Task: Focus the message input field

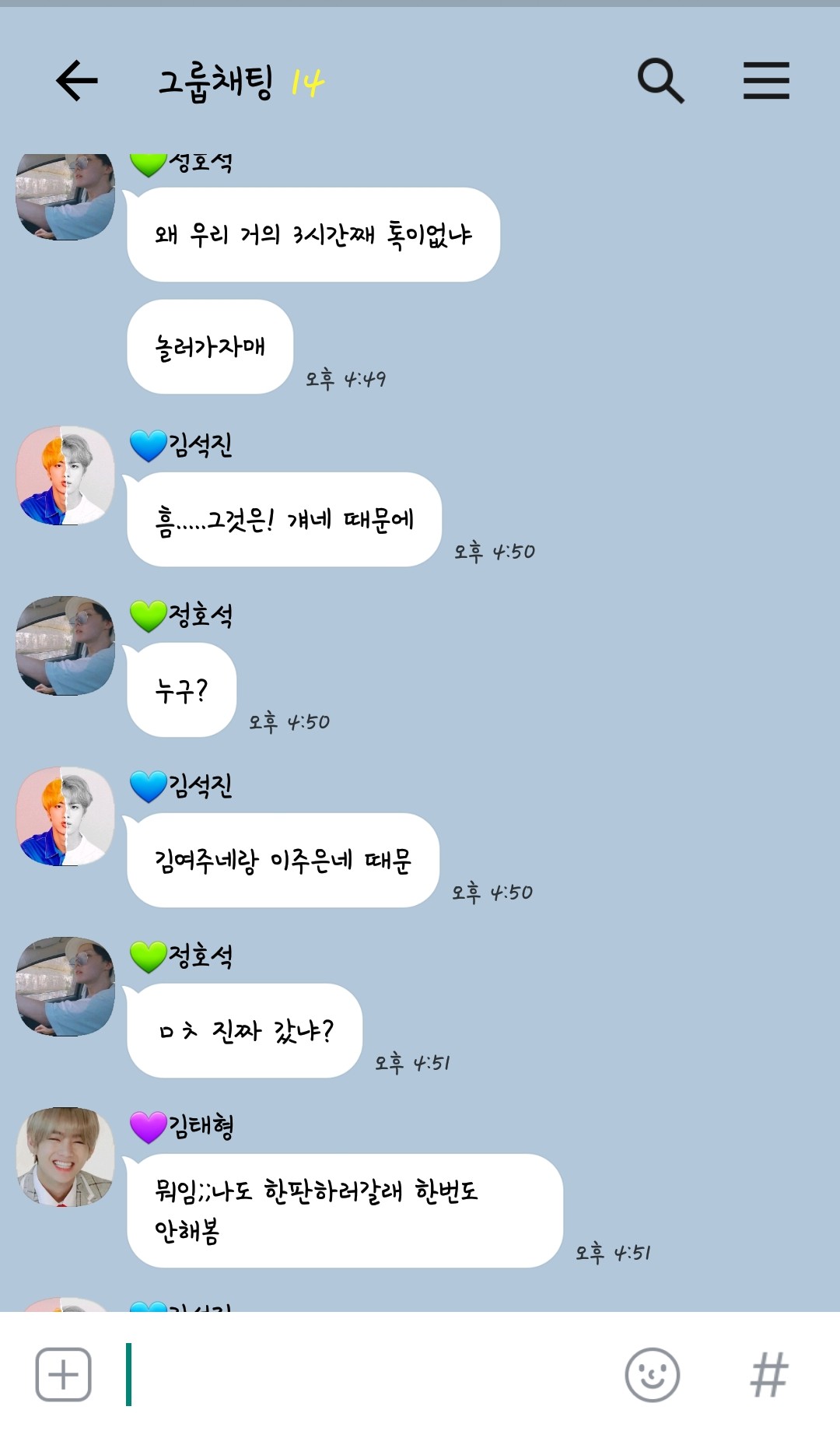Action: click(x=366, y=1375)
